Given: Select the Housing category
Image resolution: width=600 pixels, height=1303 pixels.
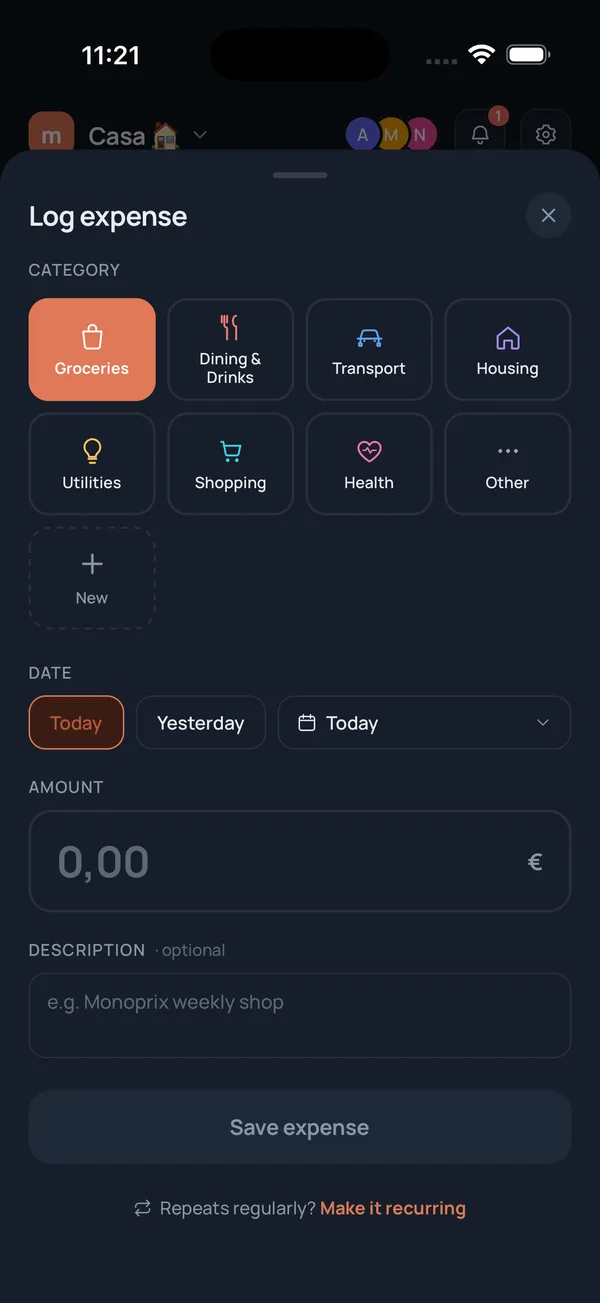Looking at the screenshot, I should [507, 349].
